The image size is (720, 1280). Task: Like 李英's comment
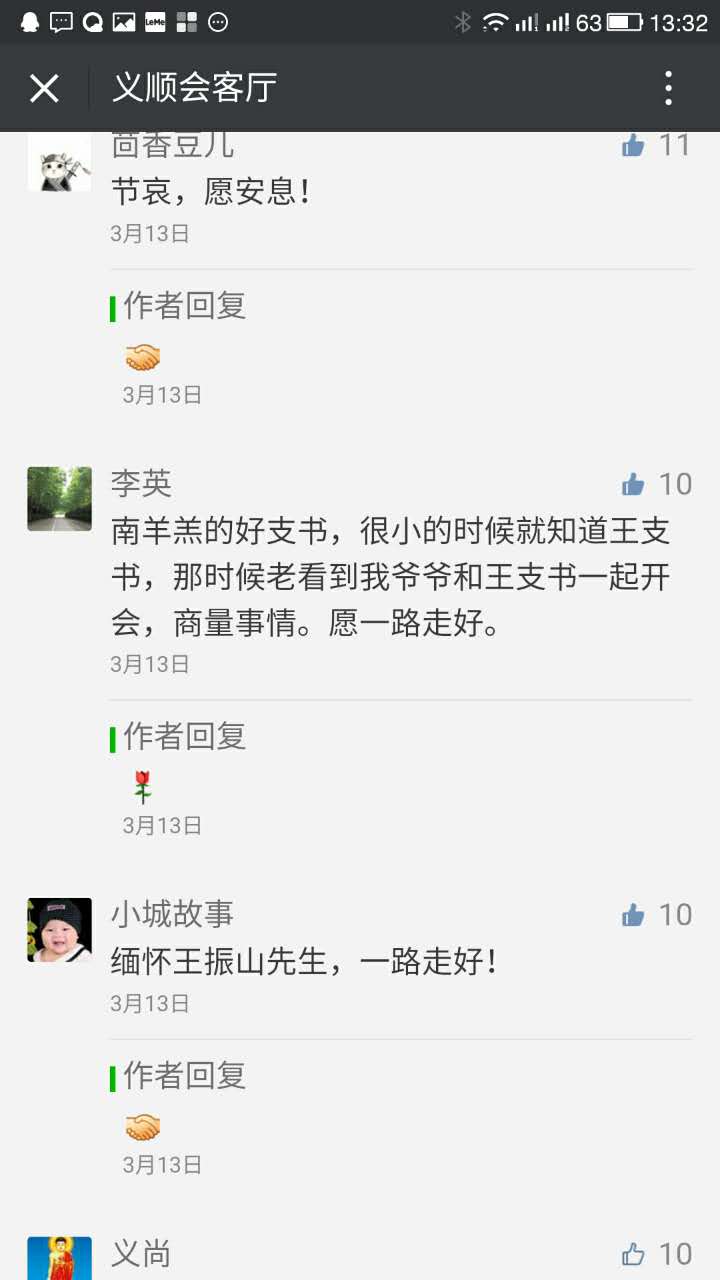633,485
